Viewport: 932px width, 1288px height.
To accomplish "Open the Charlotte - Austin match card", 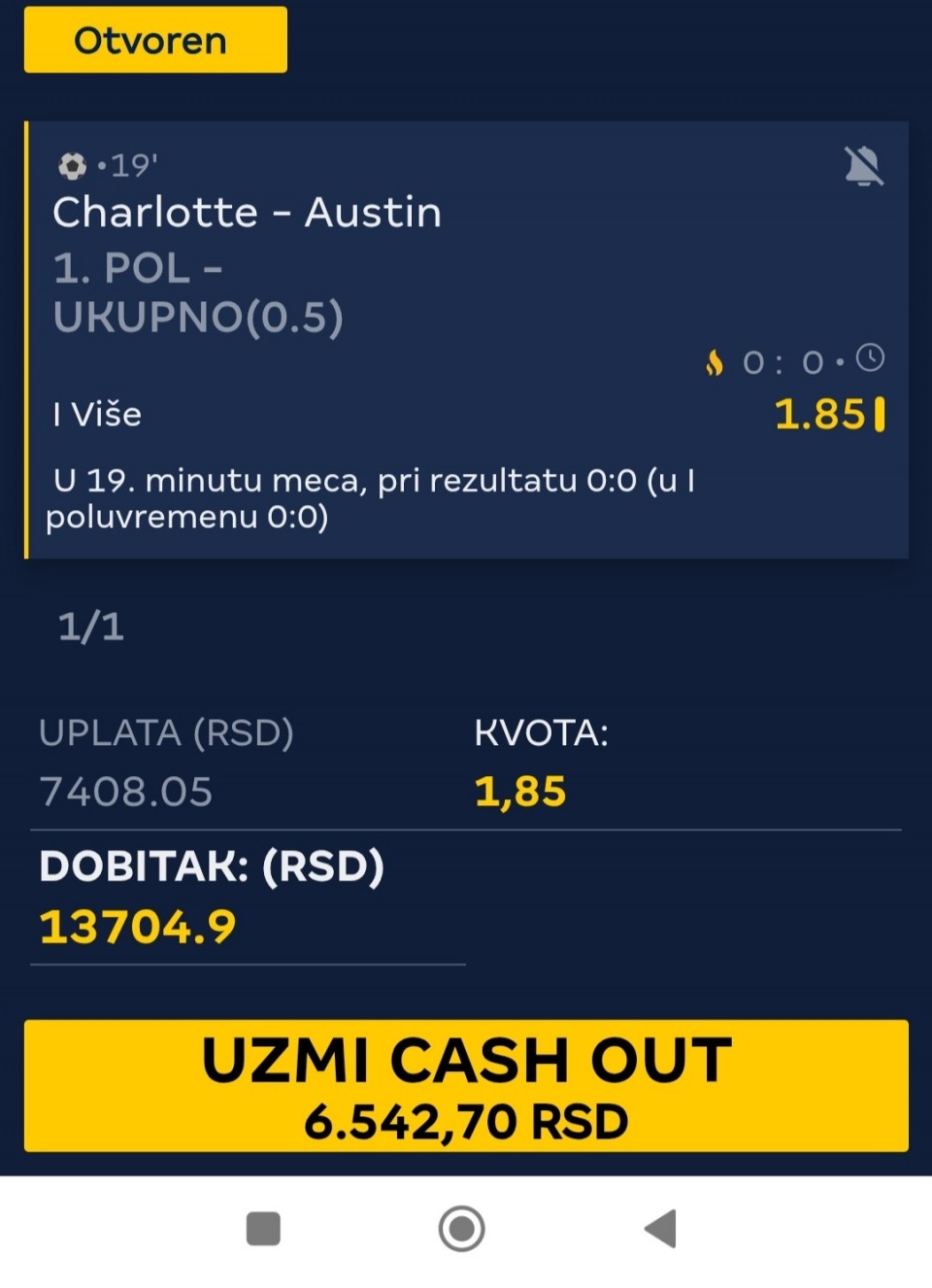I will coord(247,213).
